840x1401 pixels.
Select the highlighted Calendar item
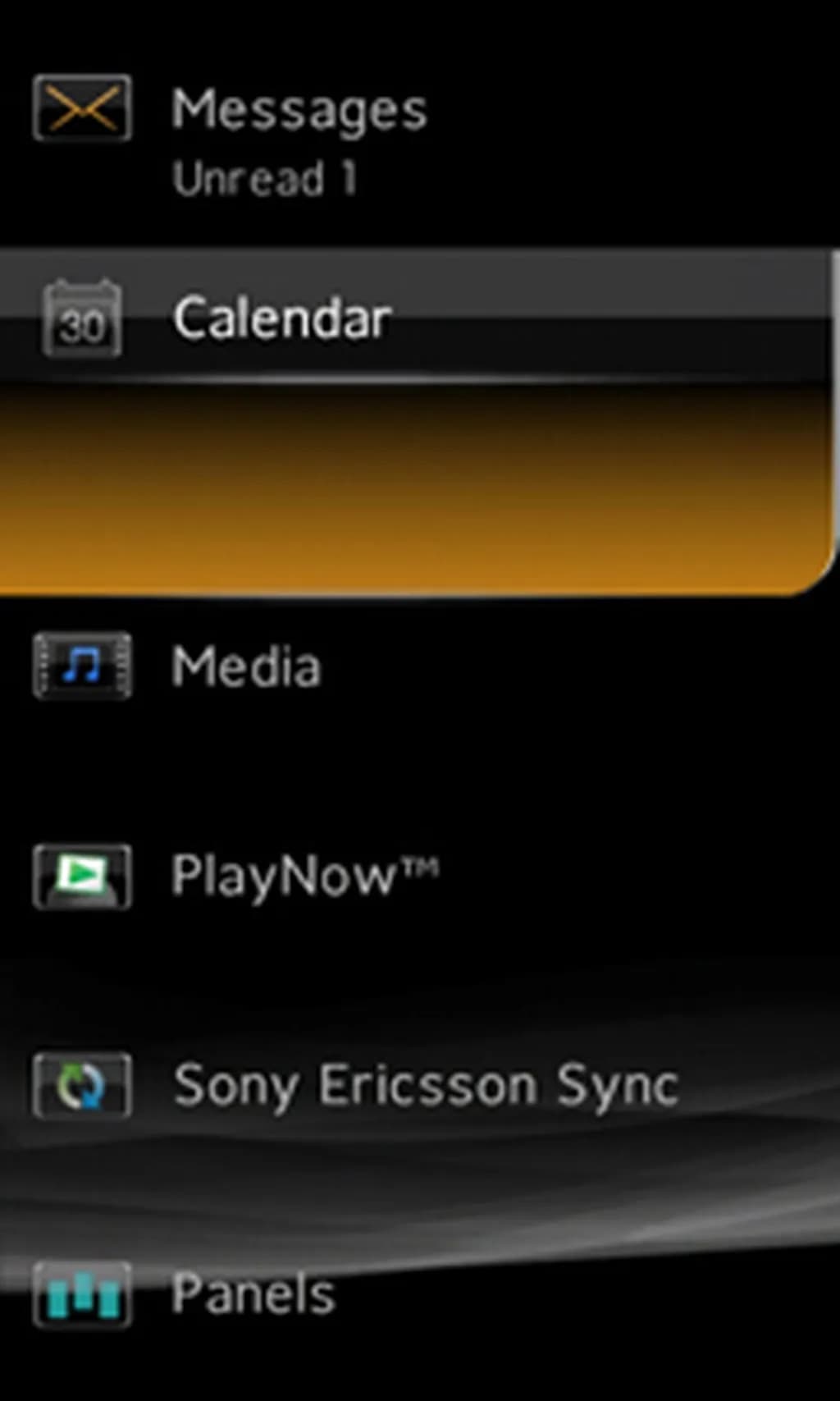pos(282,319)
